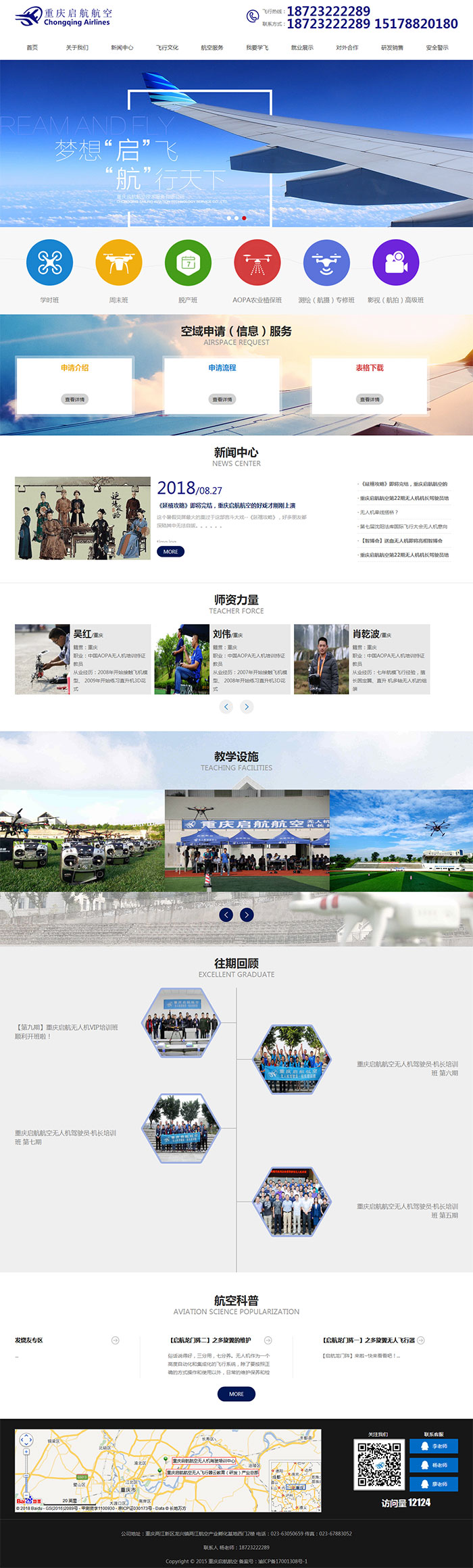Open teacher card for 吴红
473x1568 pixels.
pyautogui.click(x=82, y=659)
